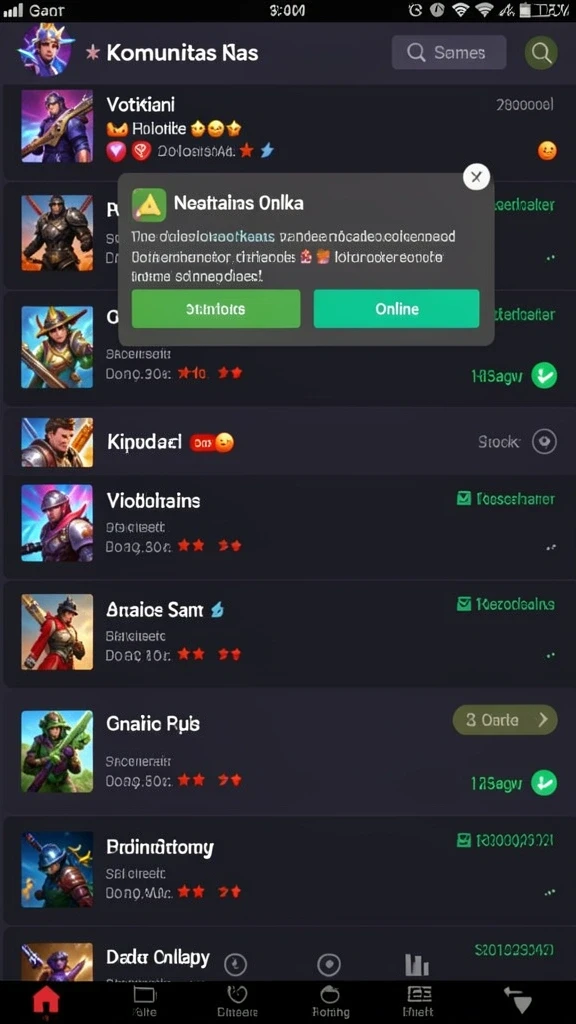Screen dimensions: 576x1024
Task: Open the Dadu Cnllapy entry
Action: click(x=288, y=955)
